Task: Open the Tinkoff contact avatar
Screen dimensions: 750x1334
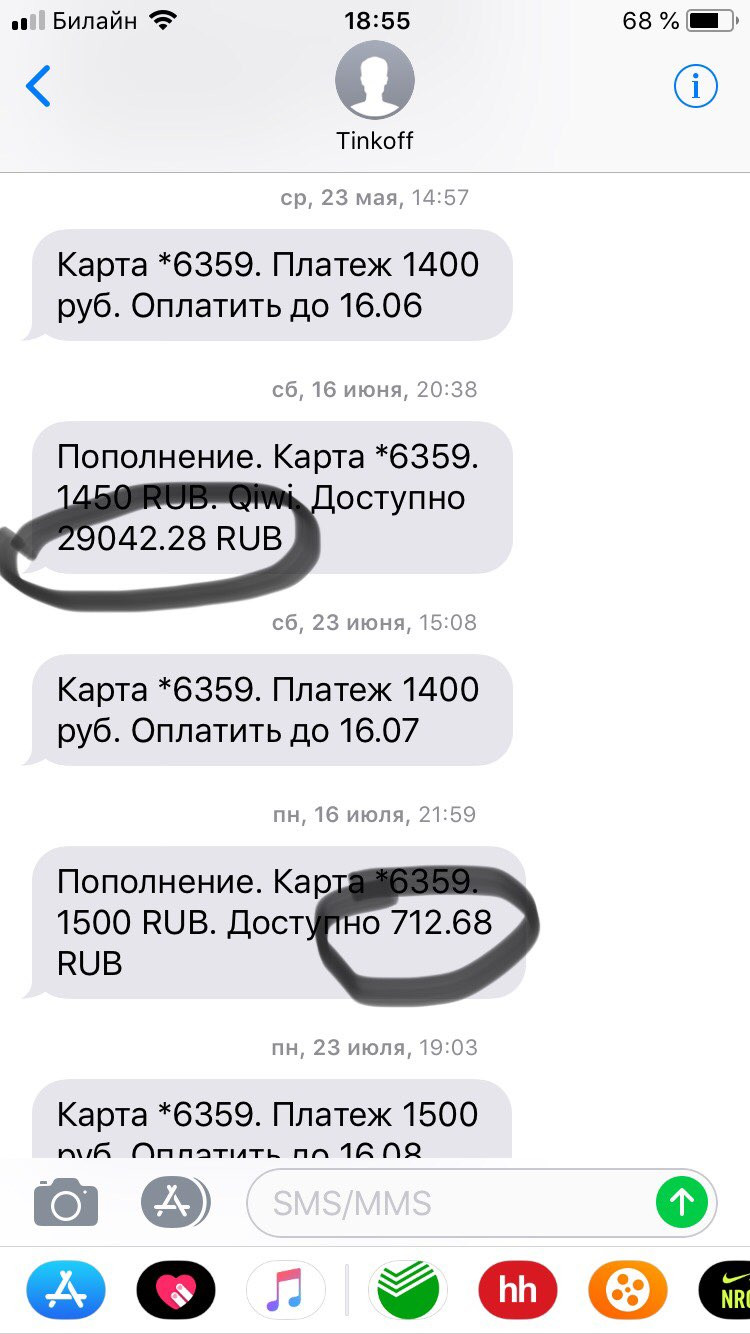Action: 374,80
